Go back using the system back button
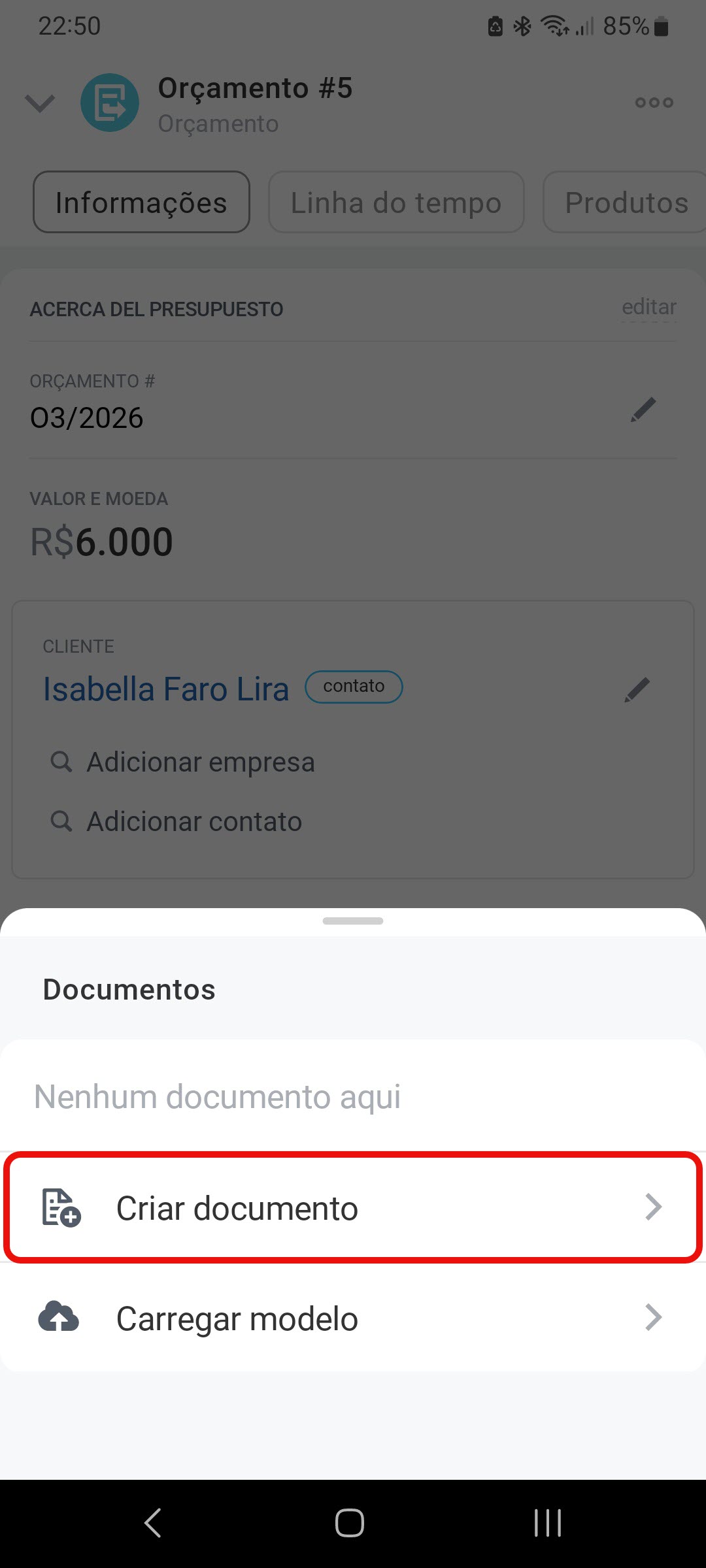The width and height of the screenshot is (706, 1568). point(153,1523)
